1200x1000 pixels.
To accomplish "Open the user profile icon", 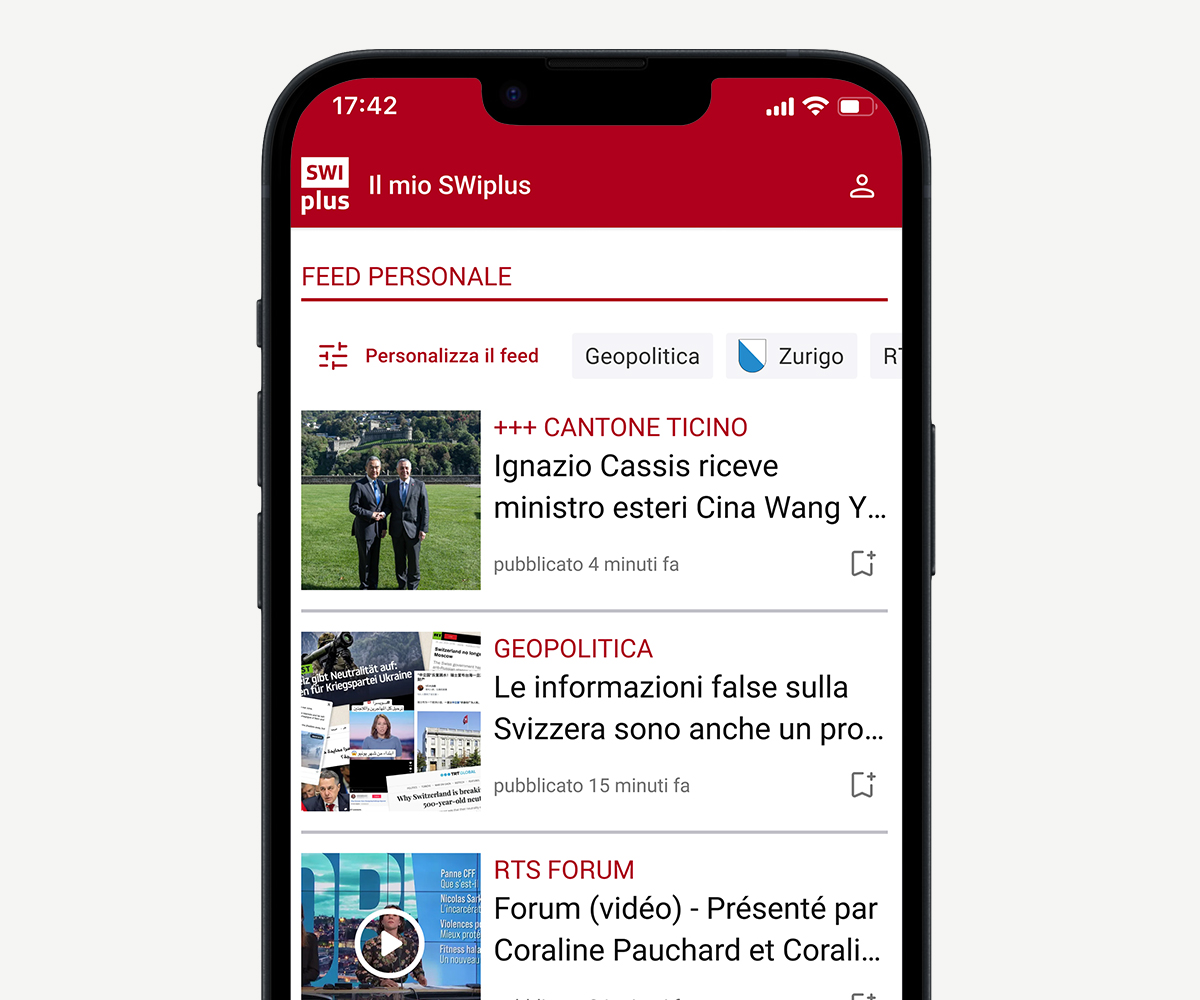I will tap(862, 186).
